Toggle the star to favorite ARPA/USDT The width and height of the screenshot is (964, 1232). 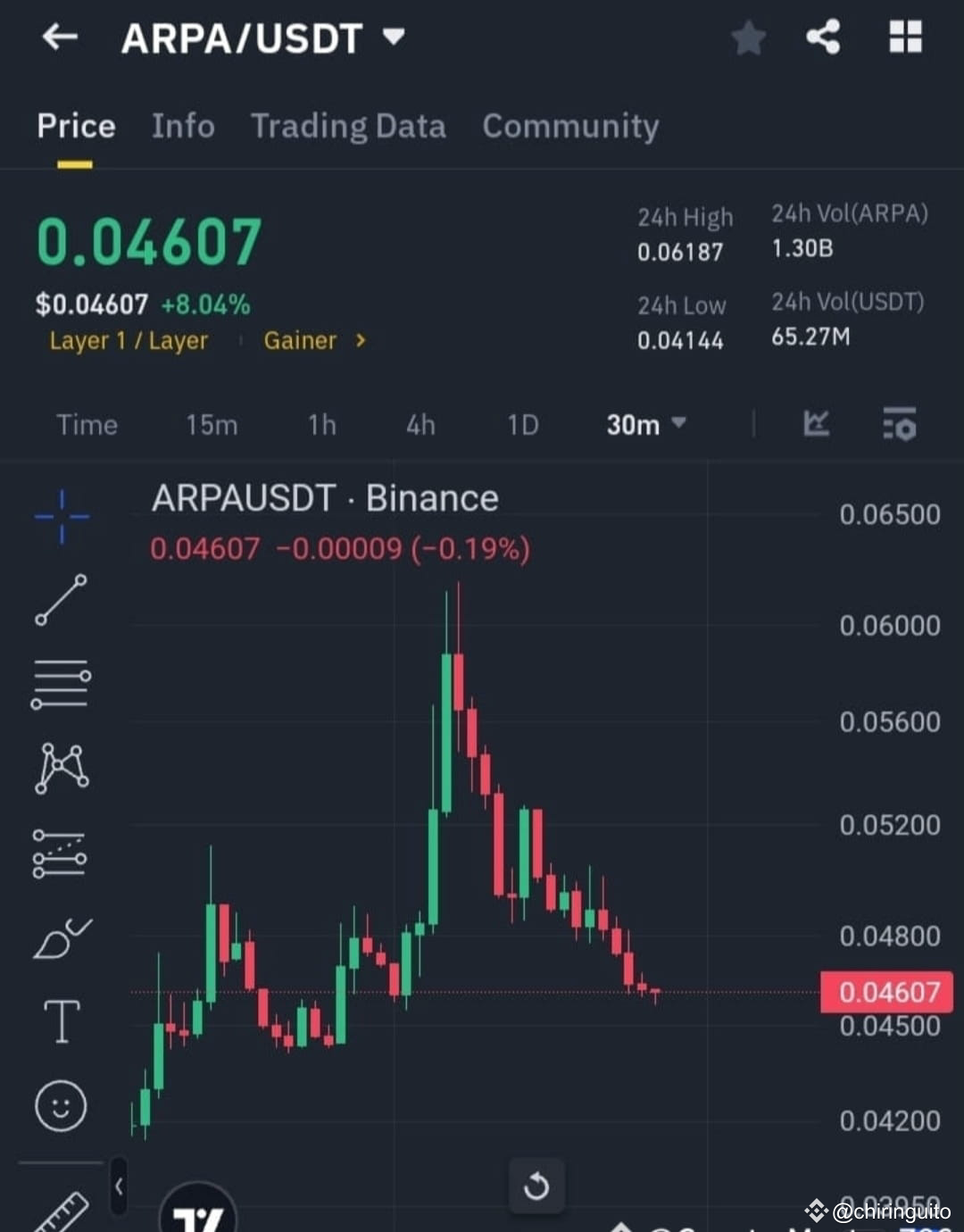748,37
